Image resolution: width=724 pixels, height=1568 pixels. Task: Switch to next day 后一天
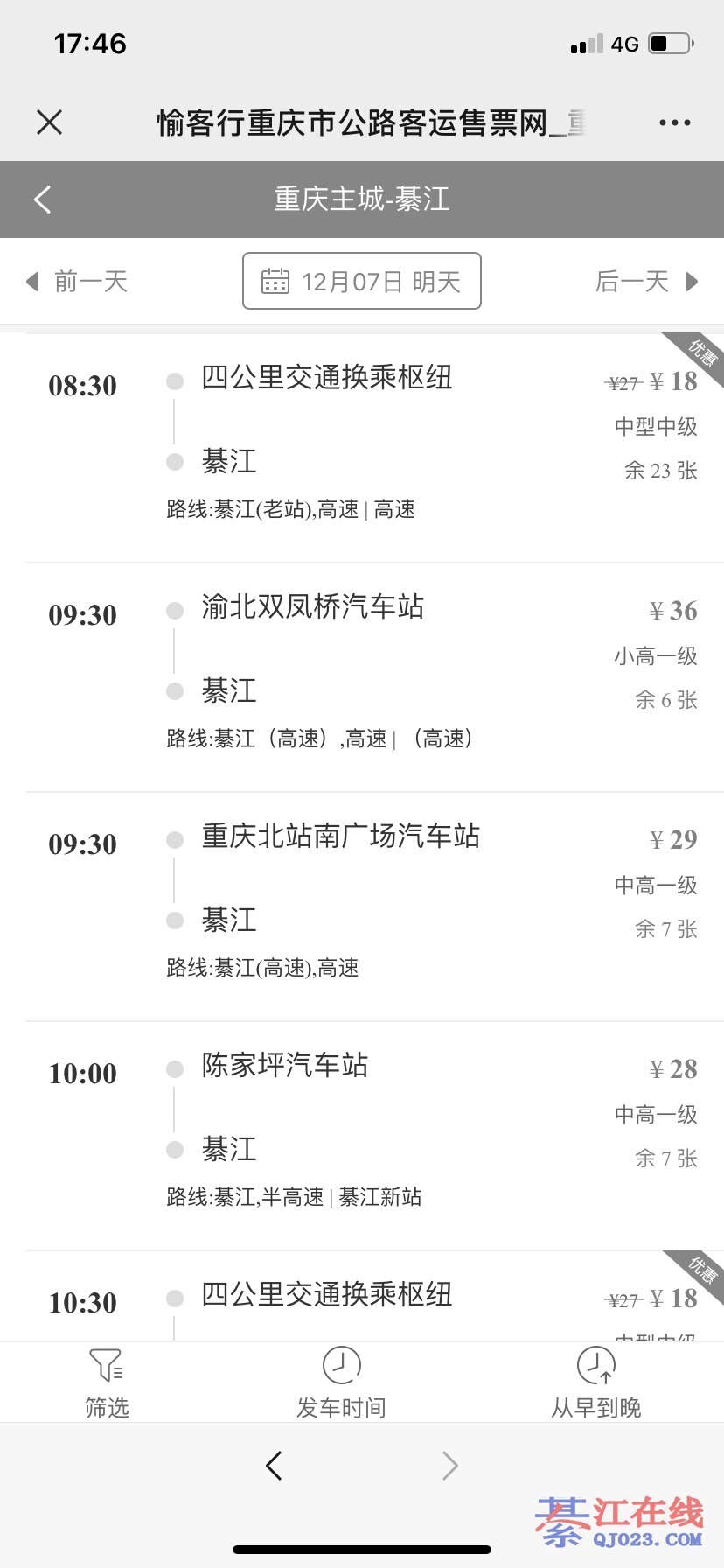coord(646,282)
